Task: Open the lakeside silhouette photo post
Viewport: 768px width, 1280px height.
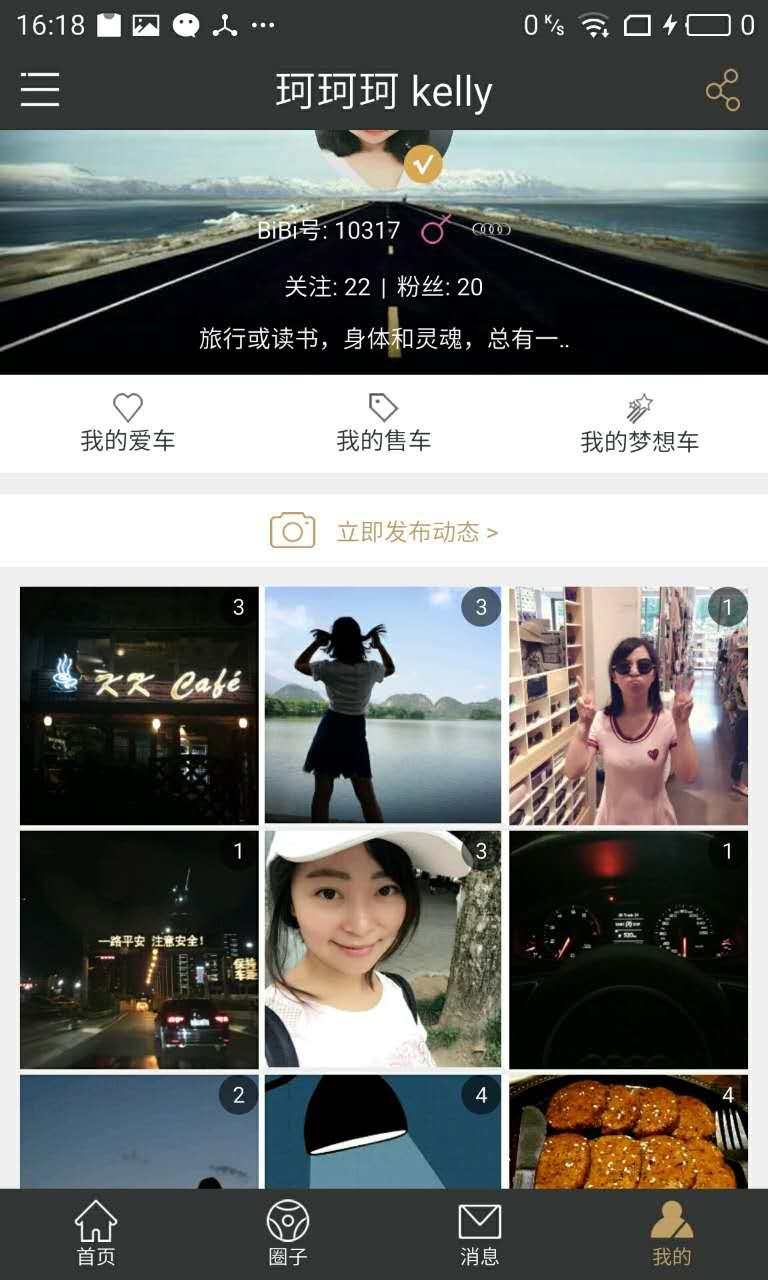Action: tap(383, 705)
